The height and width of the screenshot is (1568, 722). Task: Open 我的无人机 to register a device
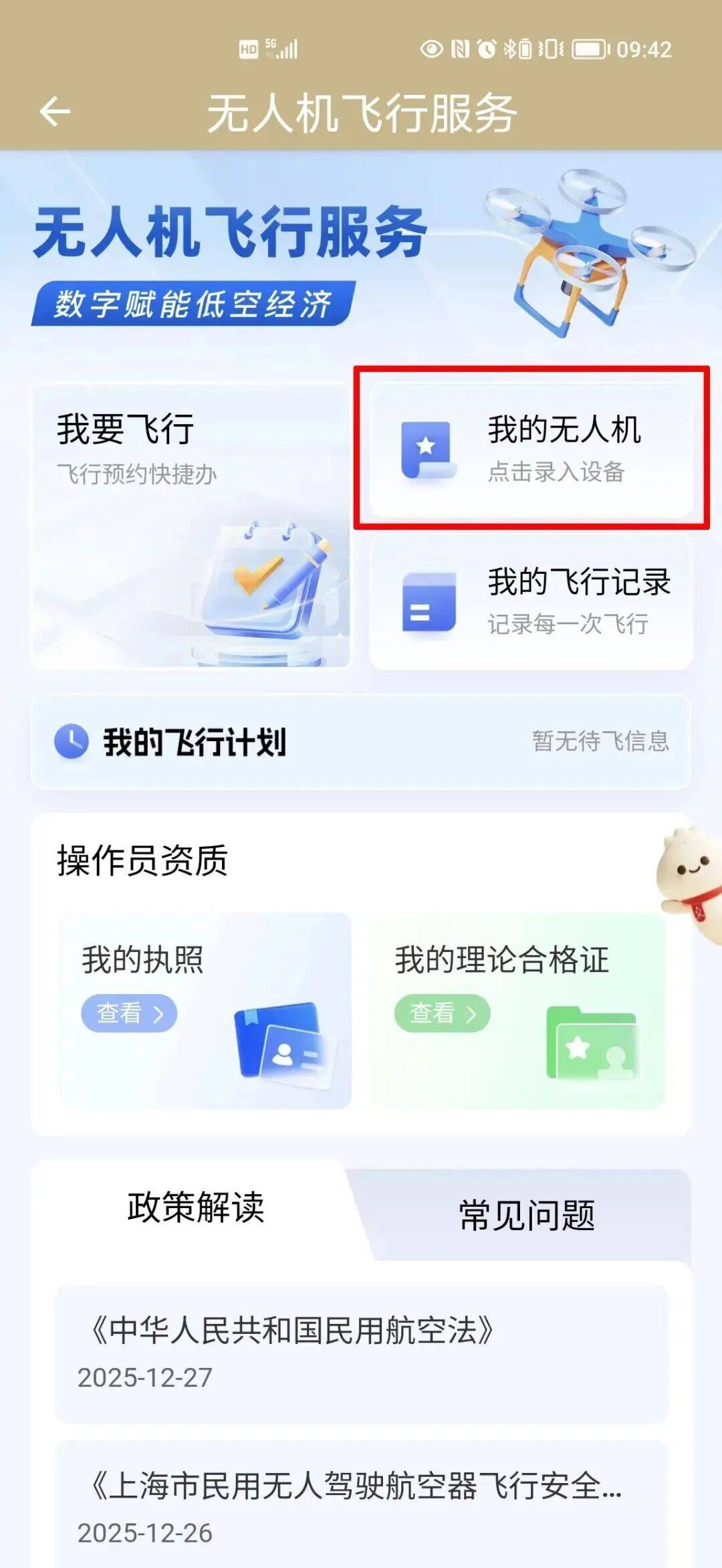click(x=531, y=450)
